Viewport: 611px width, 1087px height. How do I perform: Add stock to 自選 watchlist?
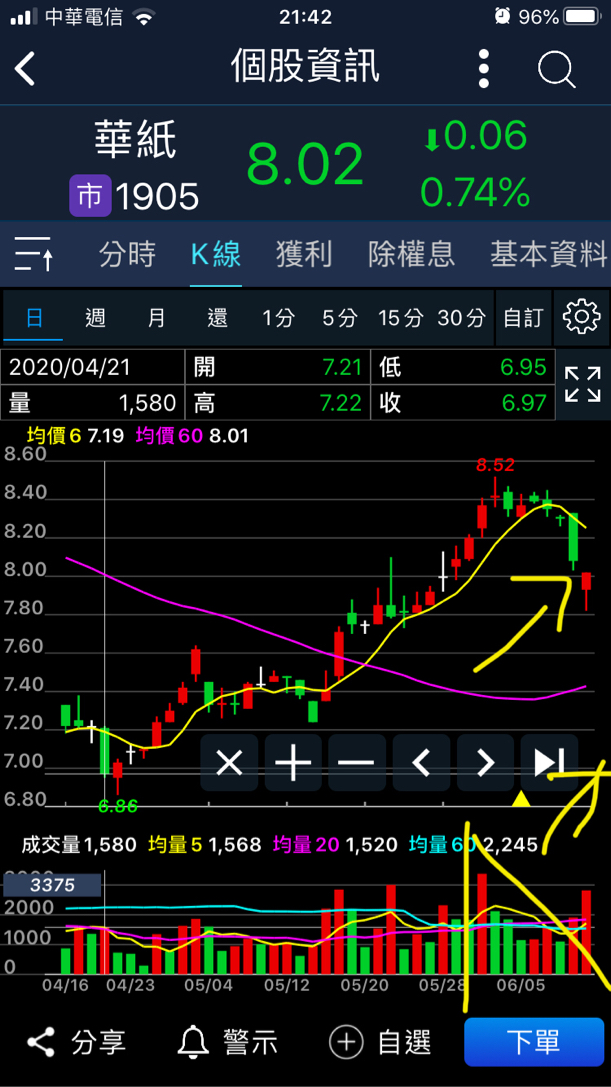point(381,1042)
